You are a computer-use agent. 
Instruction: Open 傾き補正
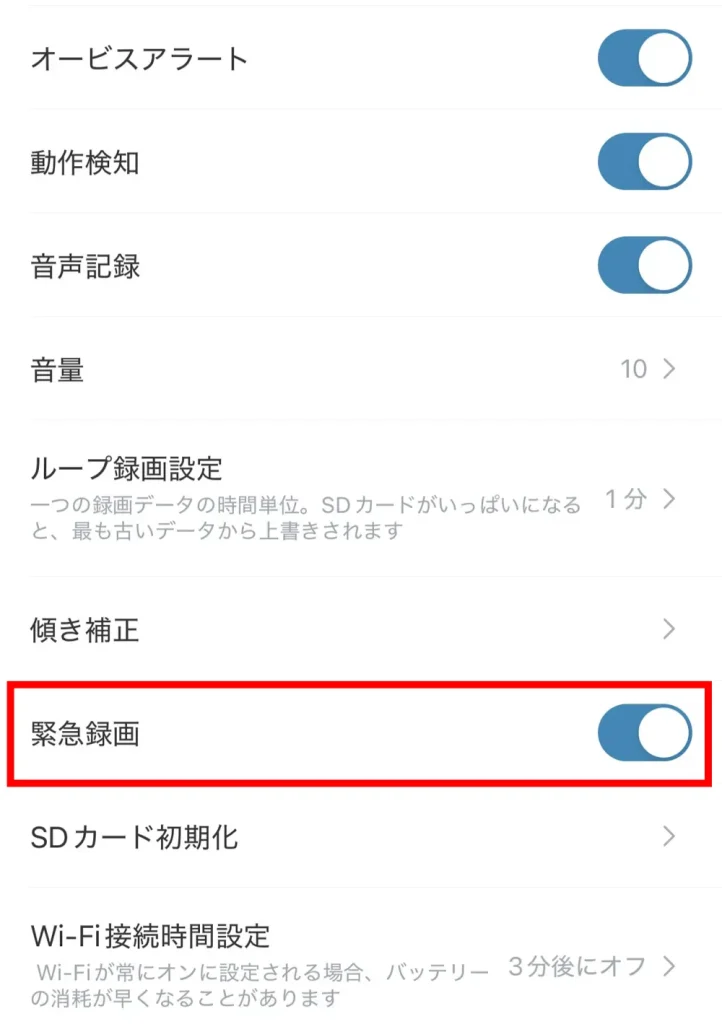(x=360, y=630)
